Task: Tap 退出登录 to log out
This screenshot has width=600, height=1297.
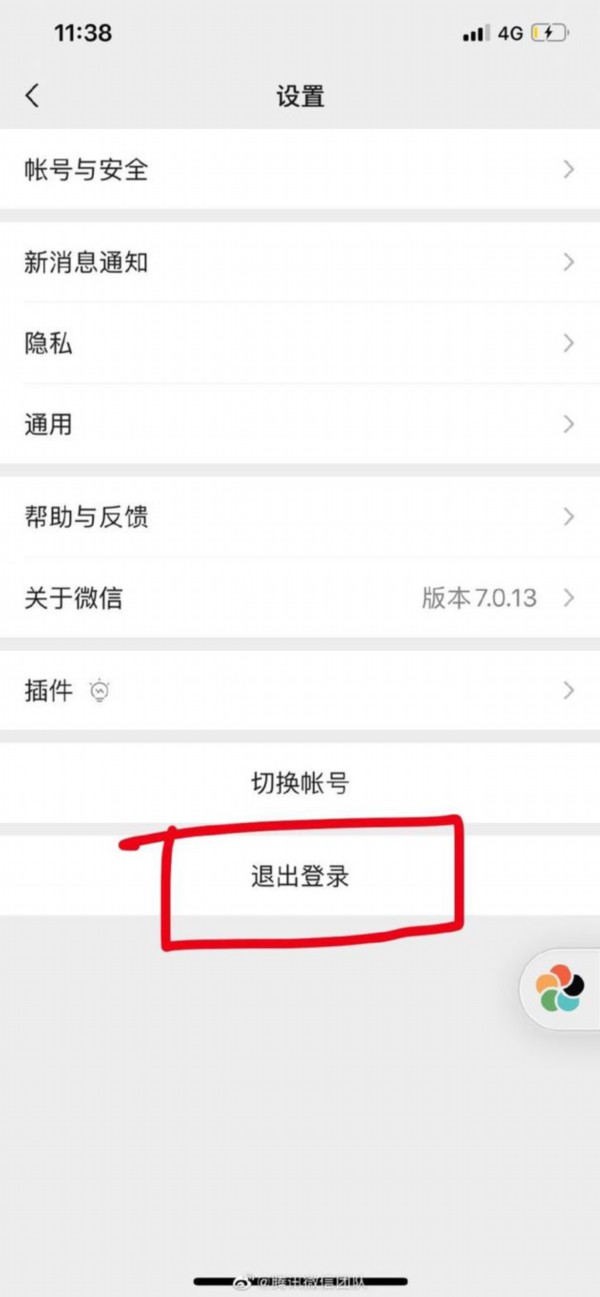Action: click(300, 877)
